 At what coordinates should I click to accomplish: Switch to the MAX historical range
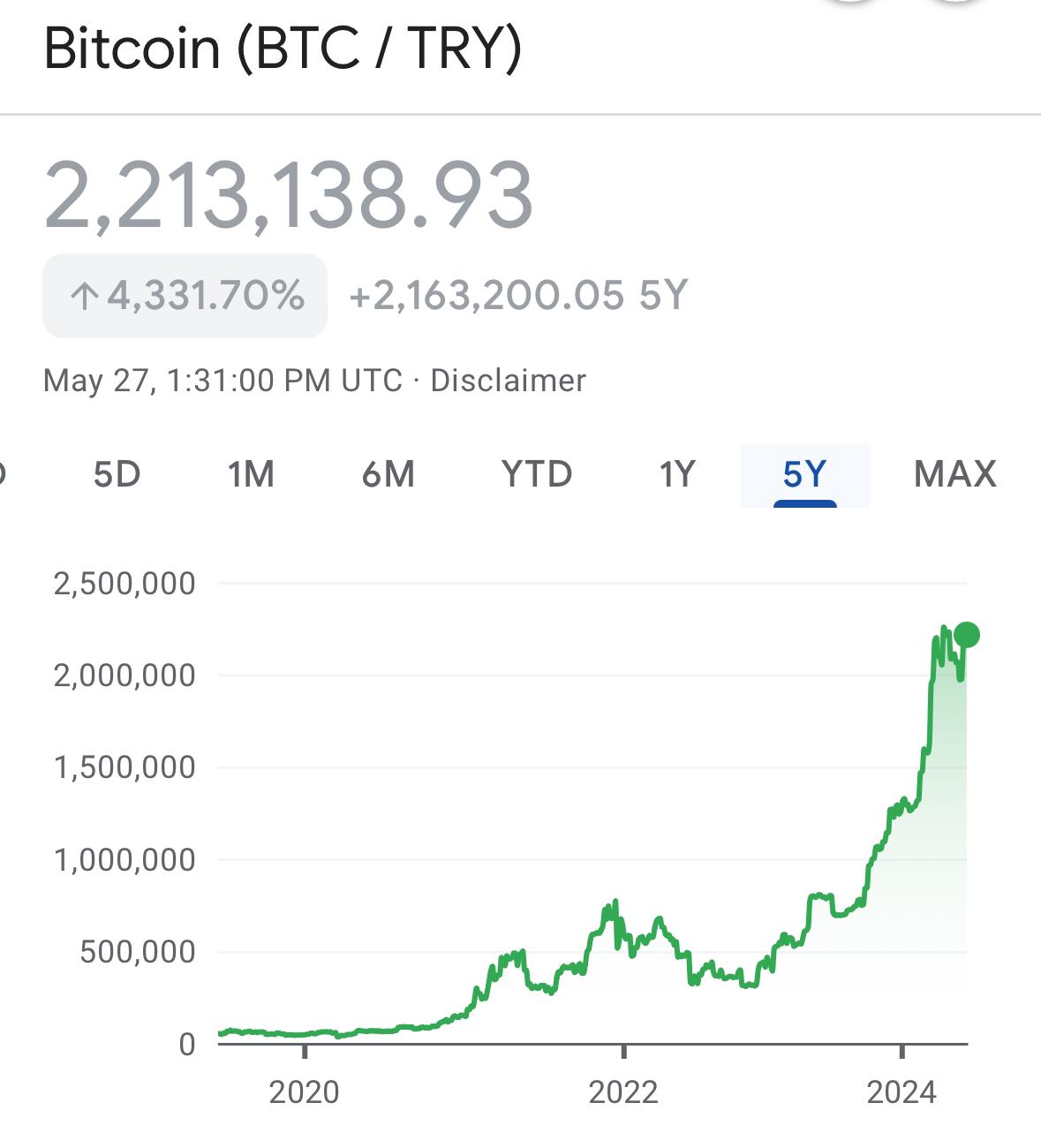pos(955,474)
